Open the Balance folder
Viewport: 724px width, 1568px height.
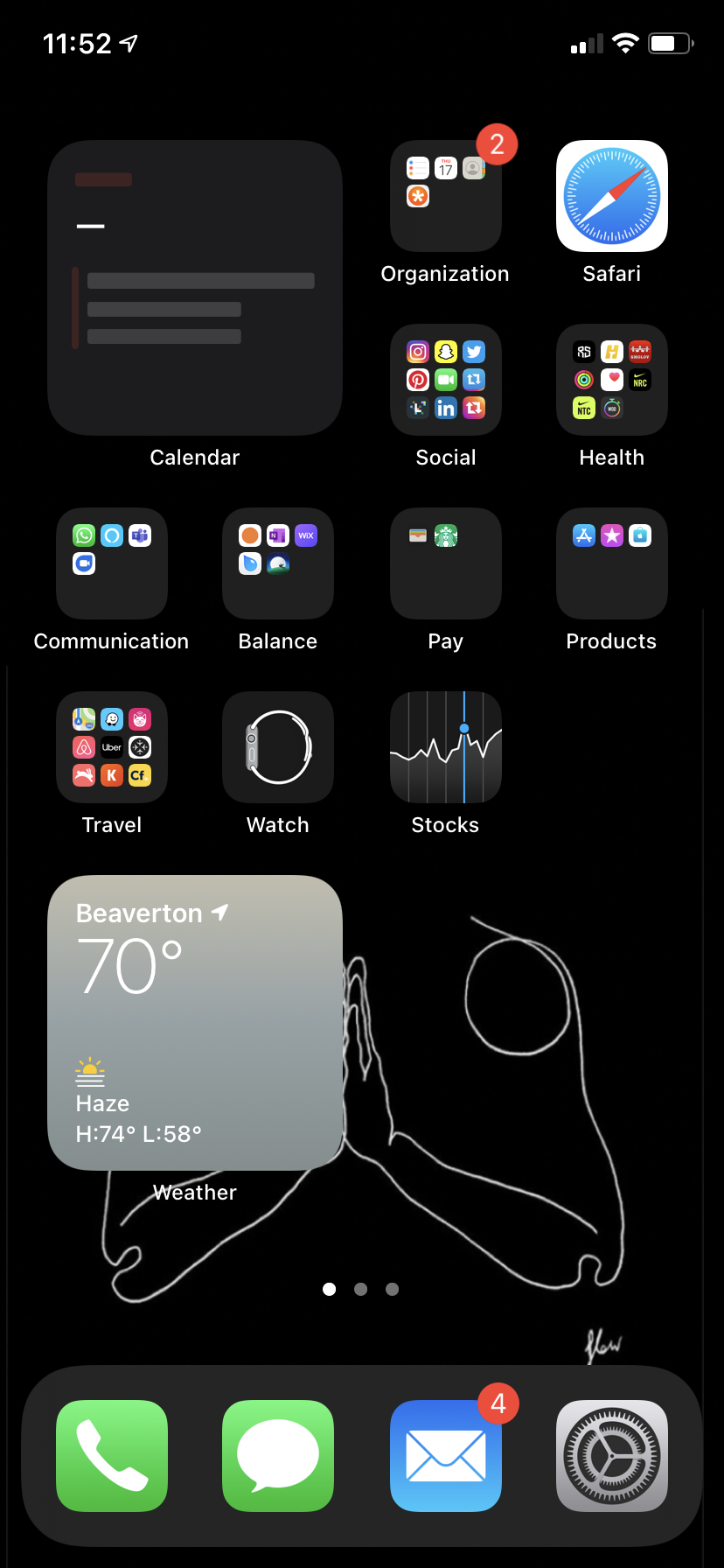coord(278,564)
